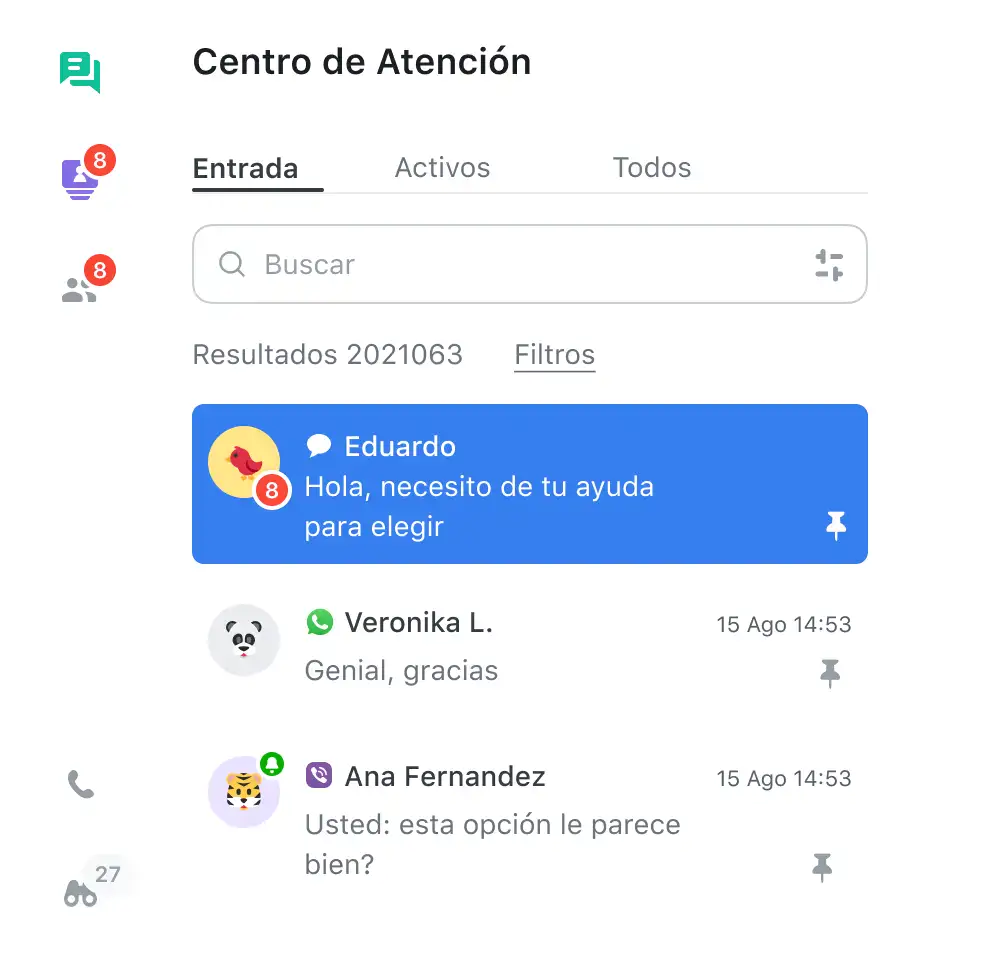Open the purple inbox icon with badge 8
The height and width of the screenshot is (962, 1008).
80,178
